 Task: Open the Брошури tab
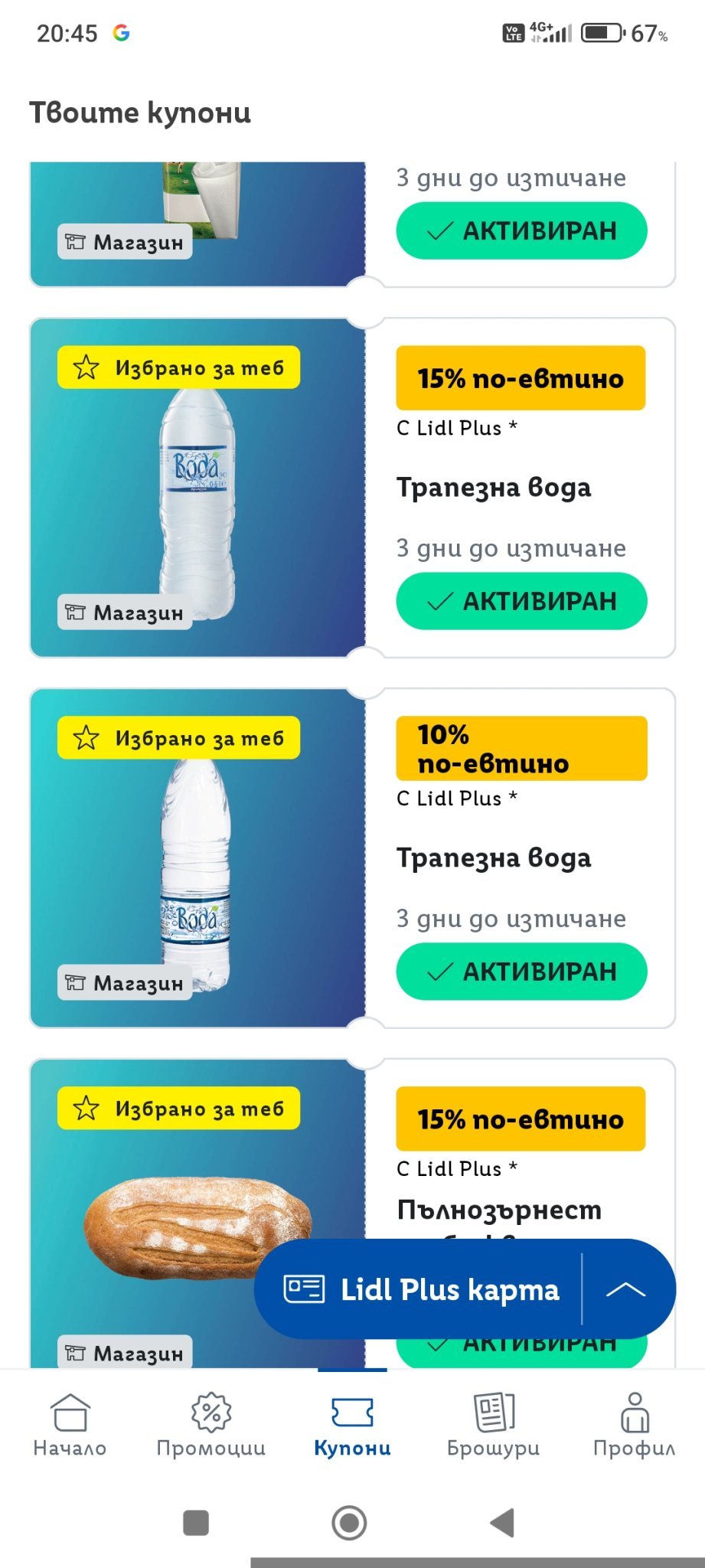pyautogui.click(x=494, y=1424)
